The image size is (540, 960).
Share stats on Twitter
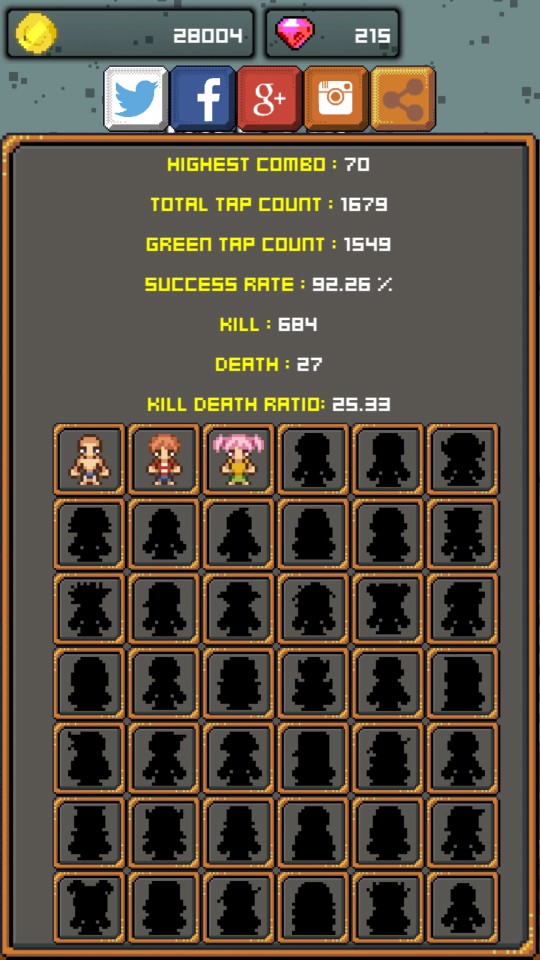click(x=136, y=99)
